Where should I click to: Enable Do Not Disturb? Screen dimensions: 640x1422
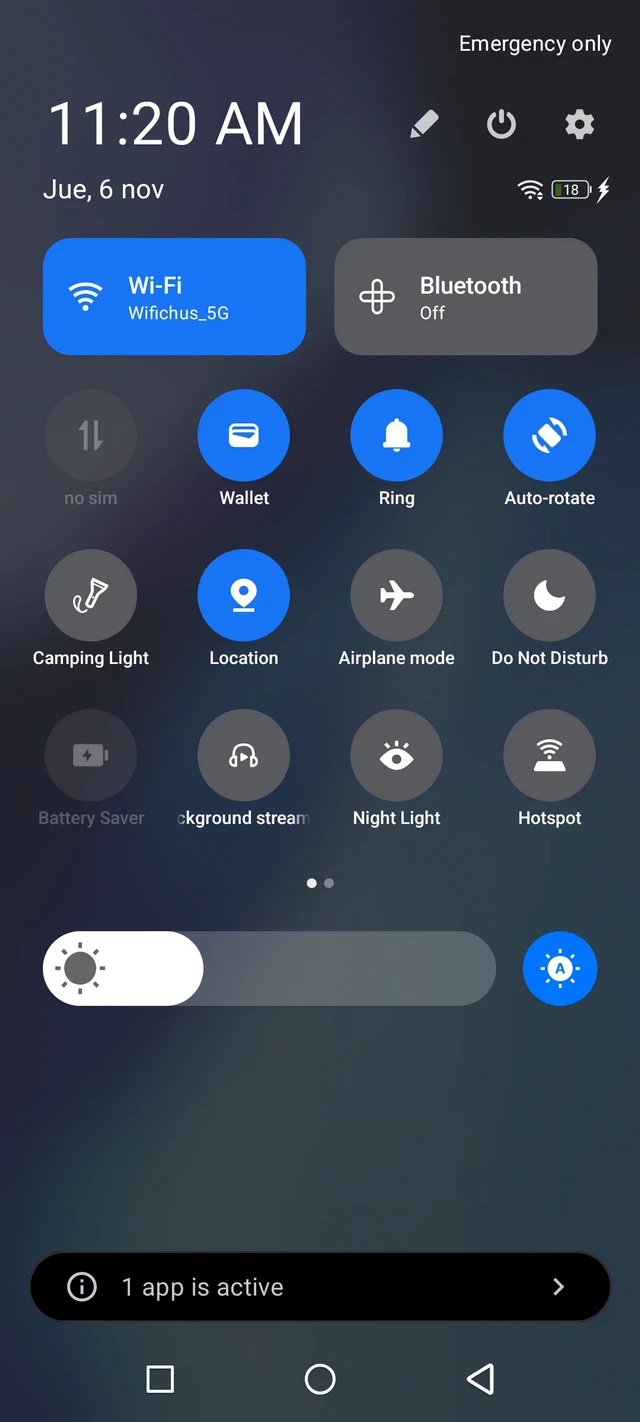[549, 596]
